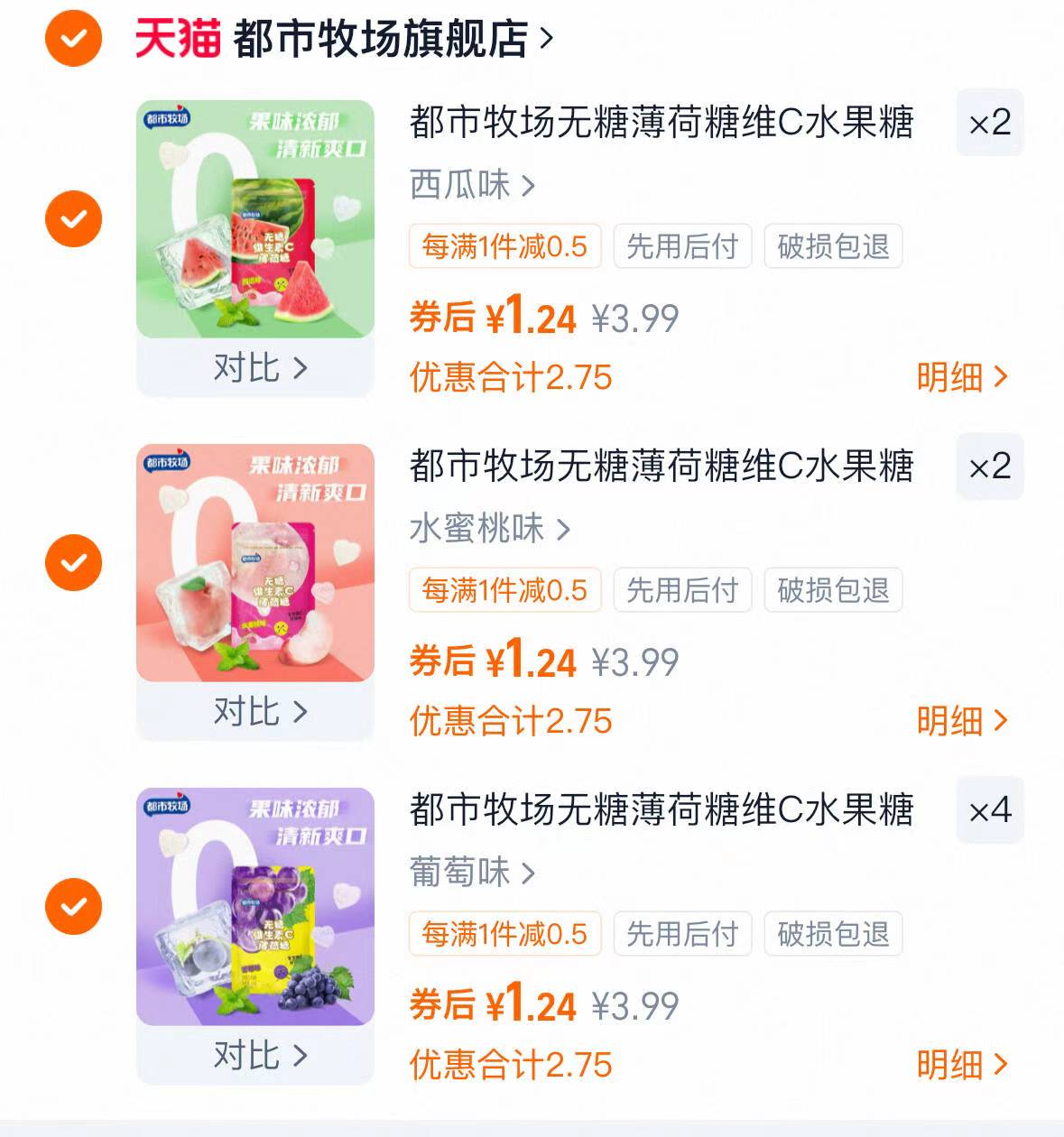Click the 破损包退 guarantee tag on grape item
Screen dimensions: 1064x1137
[x=832, y=934]
